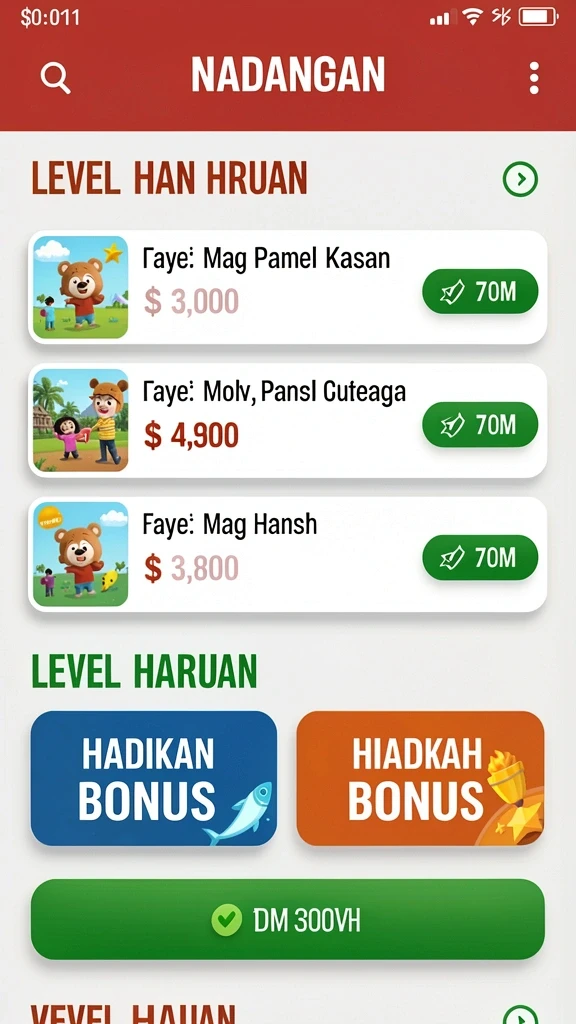The width and height of the screenshot is (576, 1024).
Task: Tap 70M button on Molv, Pansl Cuteaga
Action: click(x=480, y=424)
